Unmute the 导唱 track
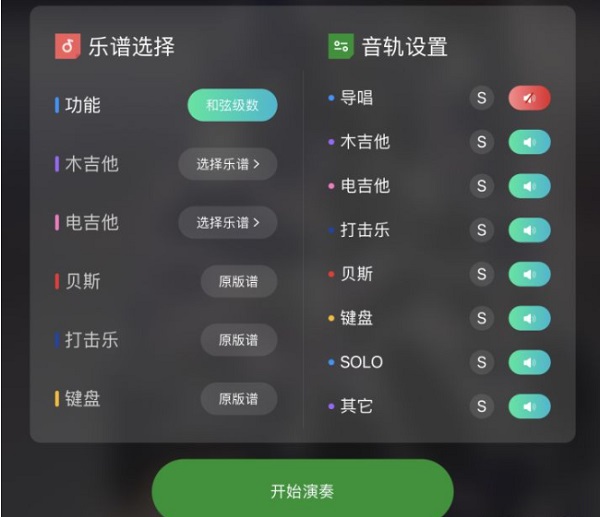 click(x=529, y=98)
